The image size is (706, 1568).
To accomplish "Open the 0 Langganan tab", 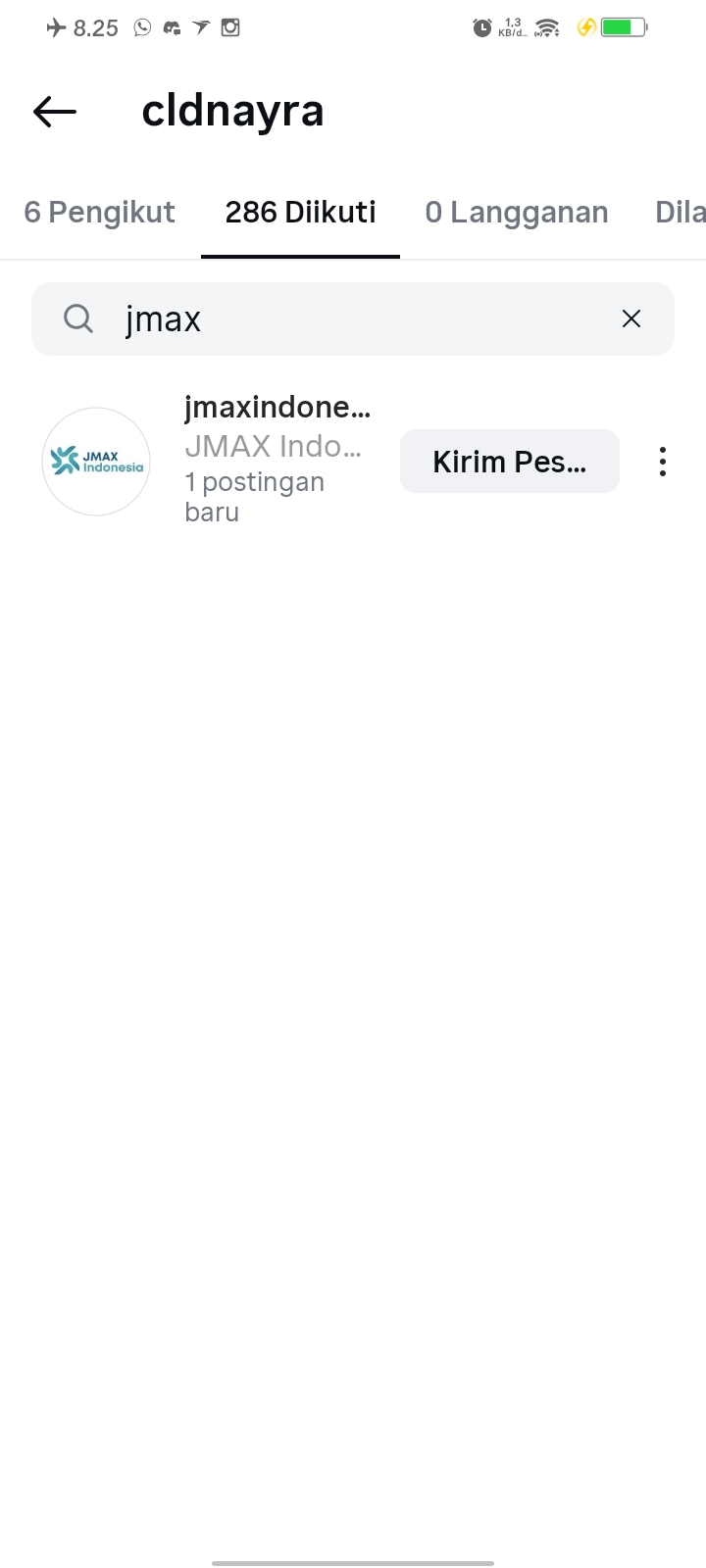I will (516, 213).
